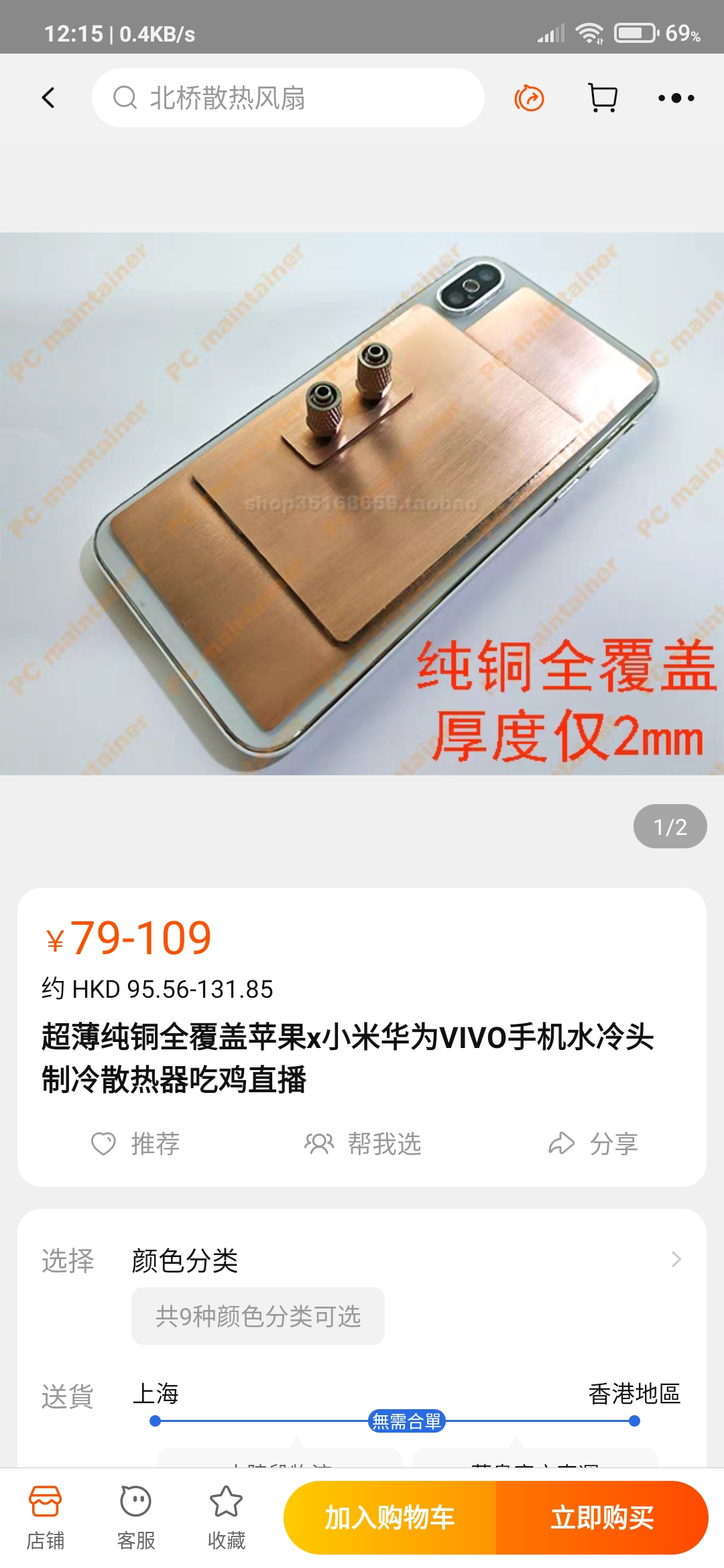Visit the 店铺 store page
This screenshot has height=1568, width=724.
tap(46, 1517)
